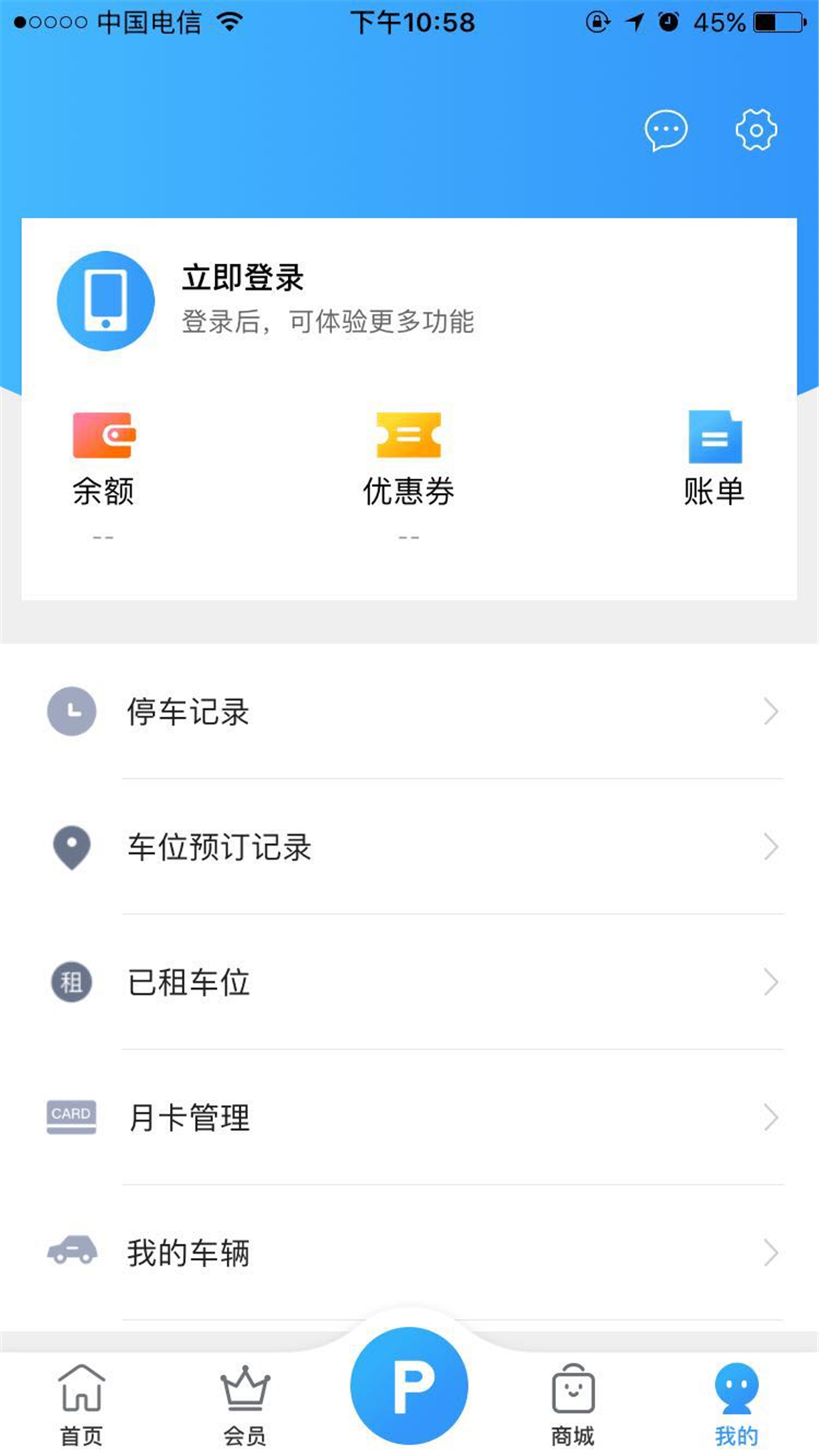This screenshot has width=819, height=1456.
Task: Open the settings gear icon
Action: (x=756, y=130)
